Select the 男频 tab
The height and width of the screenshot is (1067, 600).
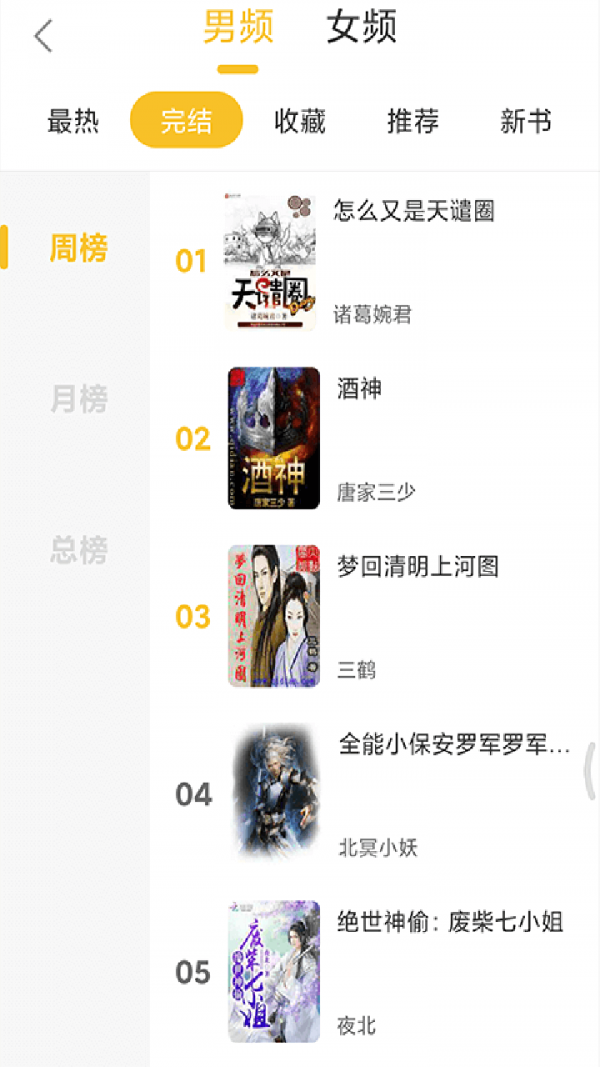238,28
